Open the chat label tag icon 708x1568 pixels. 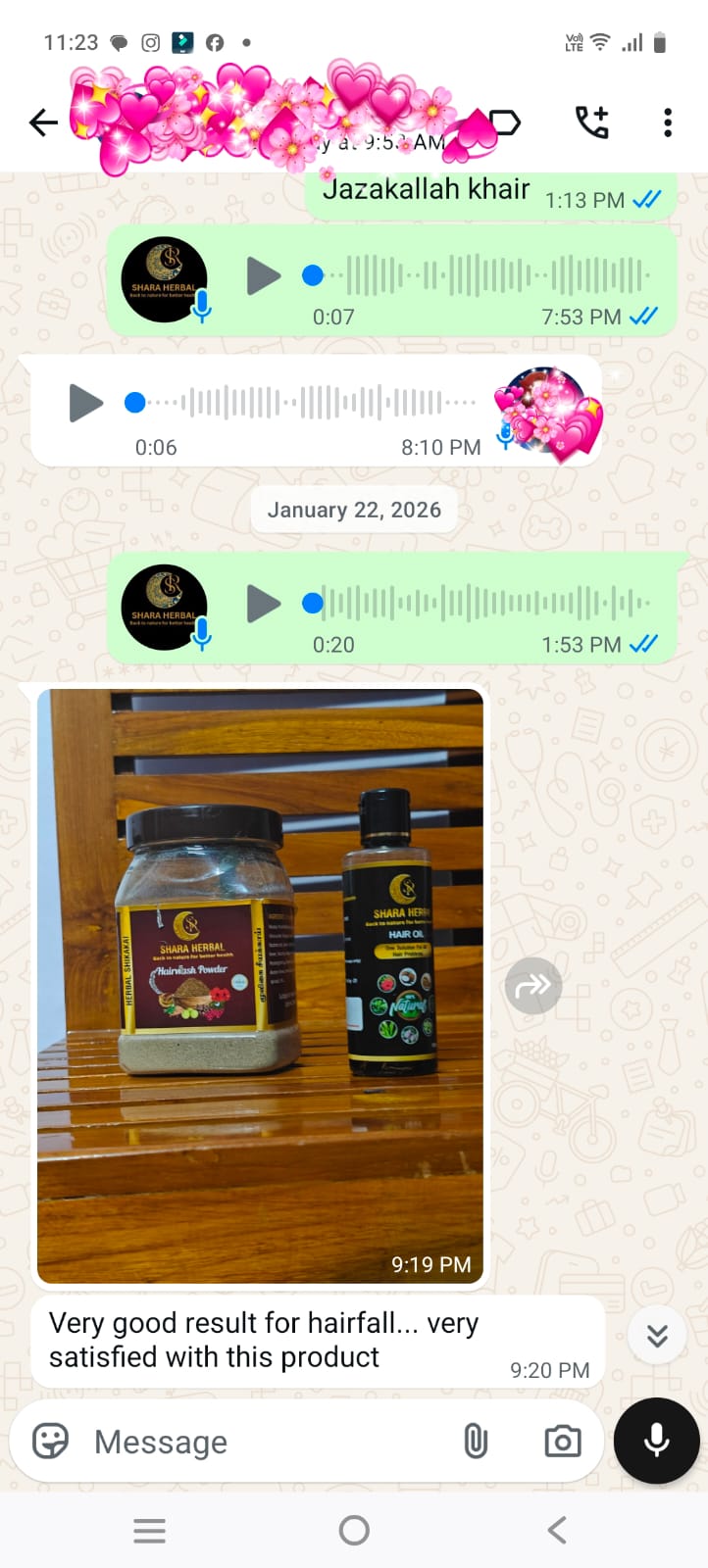click(x=504, y=122)
